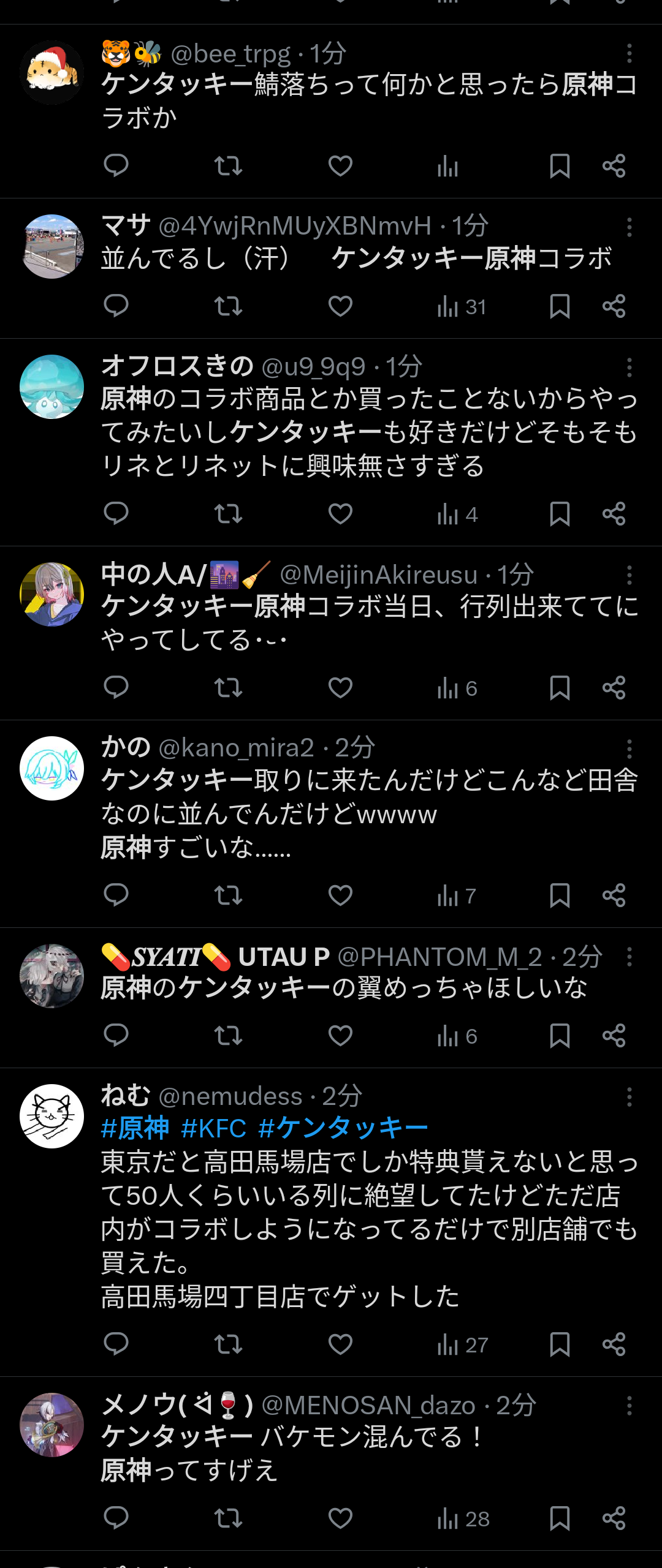
Task: Retweet オフロスきの's post
Action: coord(228,513)
